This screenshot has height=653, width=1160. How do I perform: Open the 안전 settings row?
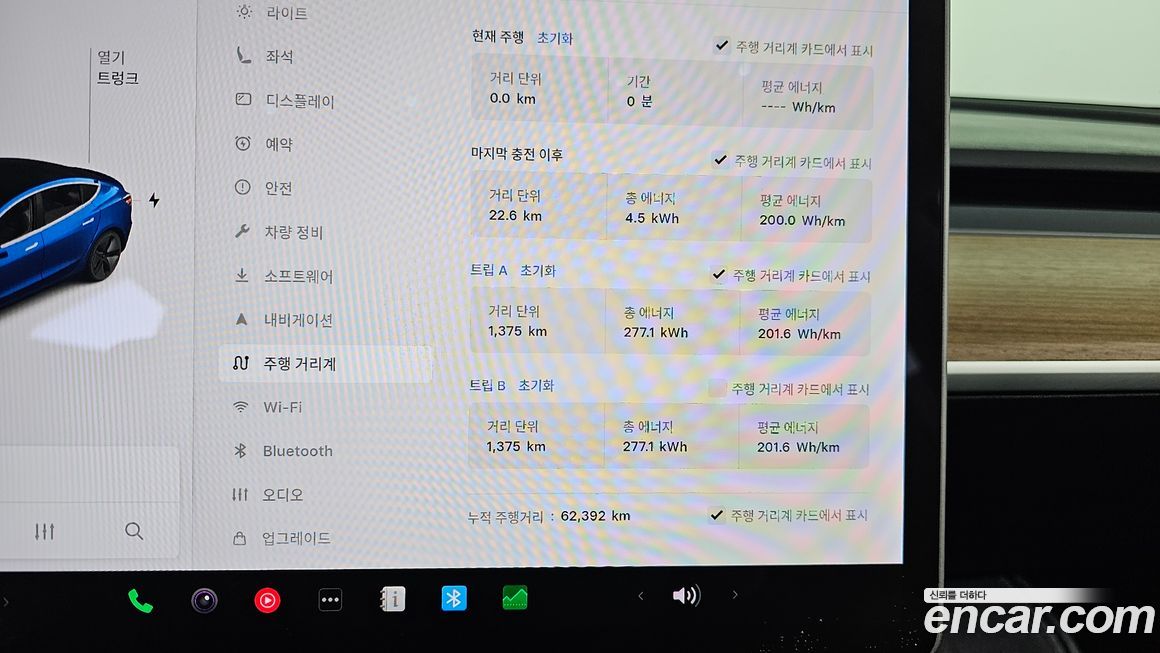click(277, 188)
